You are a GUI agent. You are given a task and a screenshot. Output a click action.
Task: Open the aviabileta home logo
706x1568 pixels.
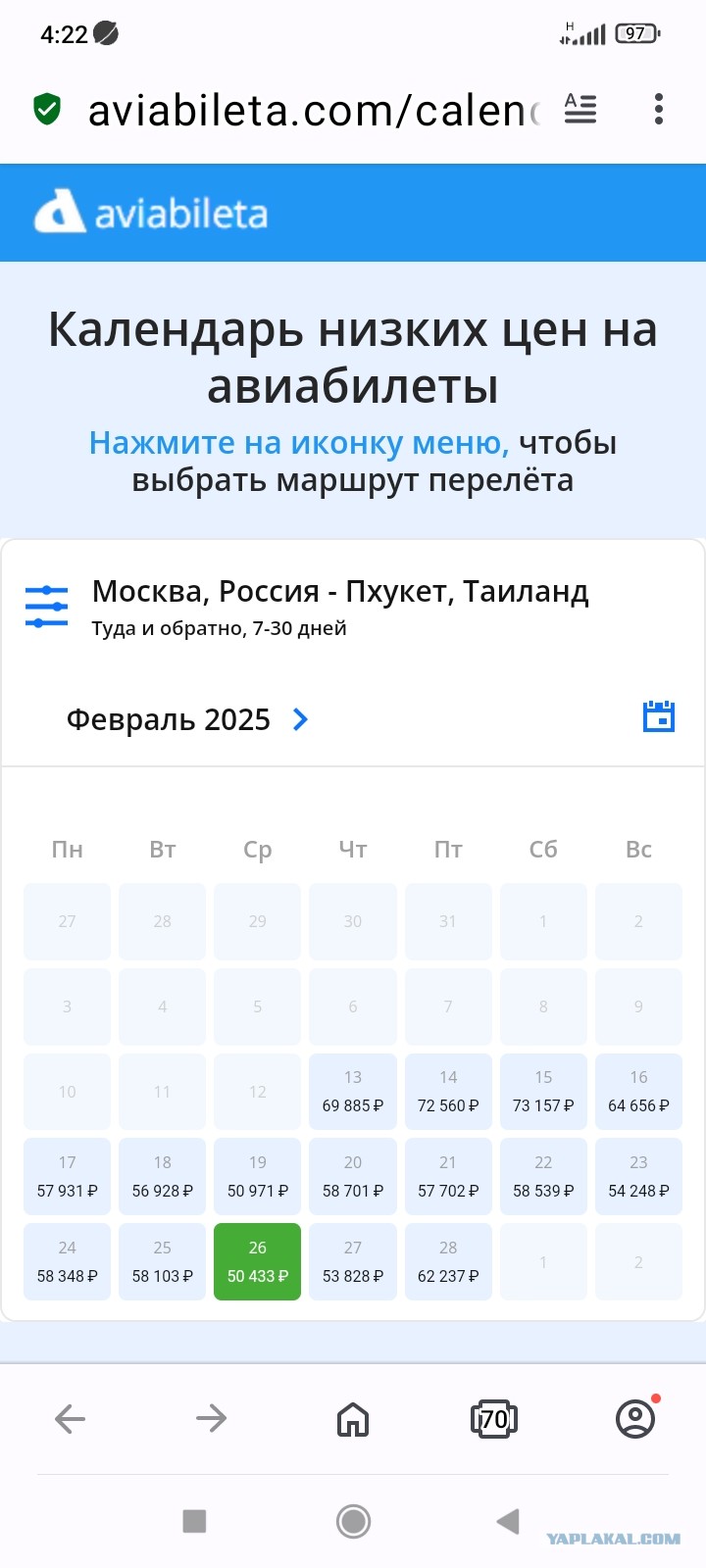[x=151, y=212]
